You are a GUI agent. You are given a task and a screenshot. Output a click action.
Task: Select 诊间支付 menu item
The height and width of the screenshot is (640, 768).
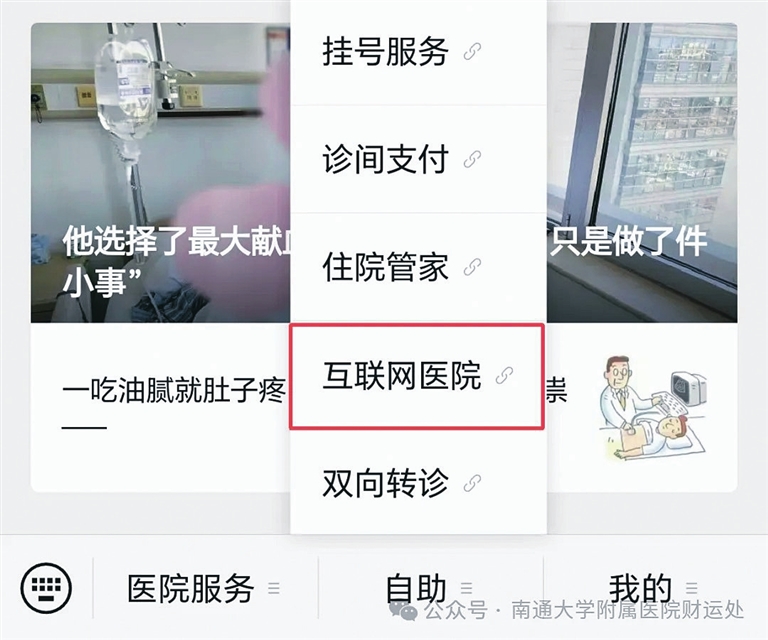click(400, 160)
